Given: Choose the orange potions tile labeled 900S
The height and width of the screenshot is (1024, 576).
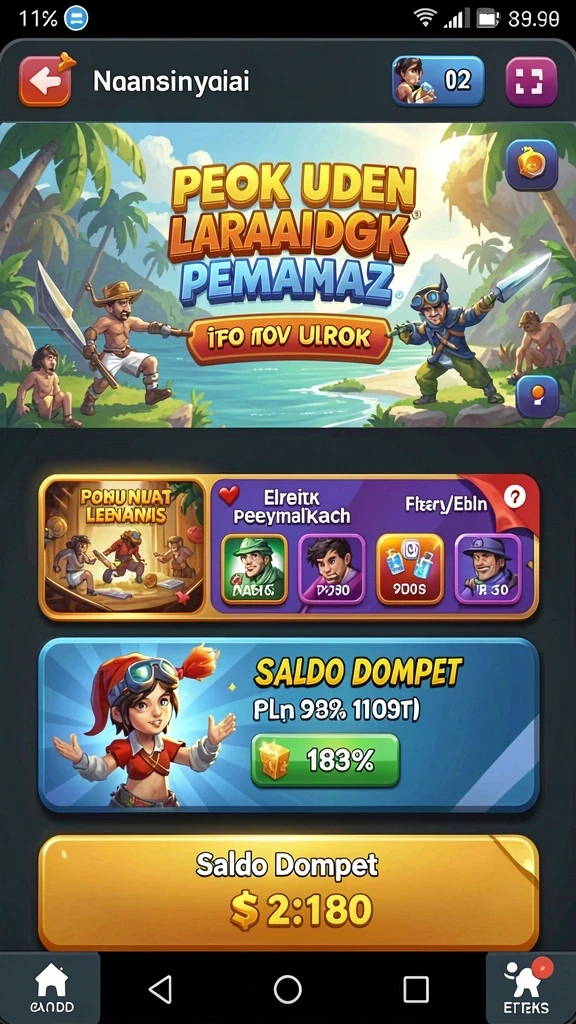Looking at the screenshot, I should 409,568.
